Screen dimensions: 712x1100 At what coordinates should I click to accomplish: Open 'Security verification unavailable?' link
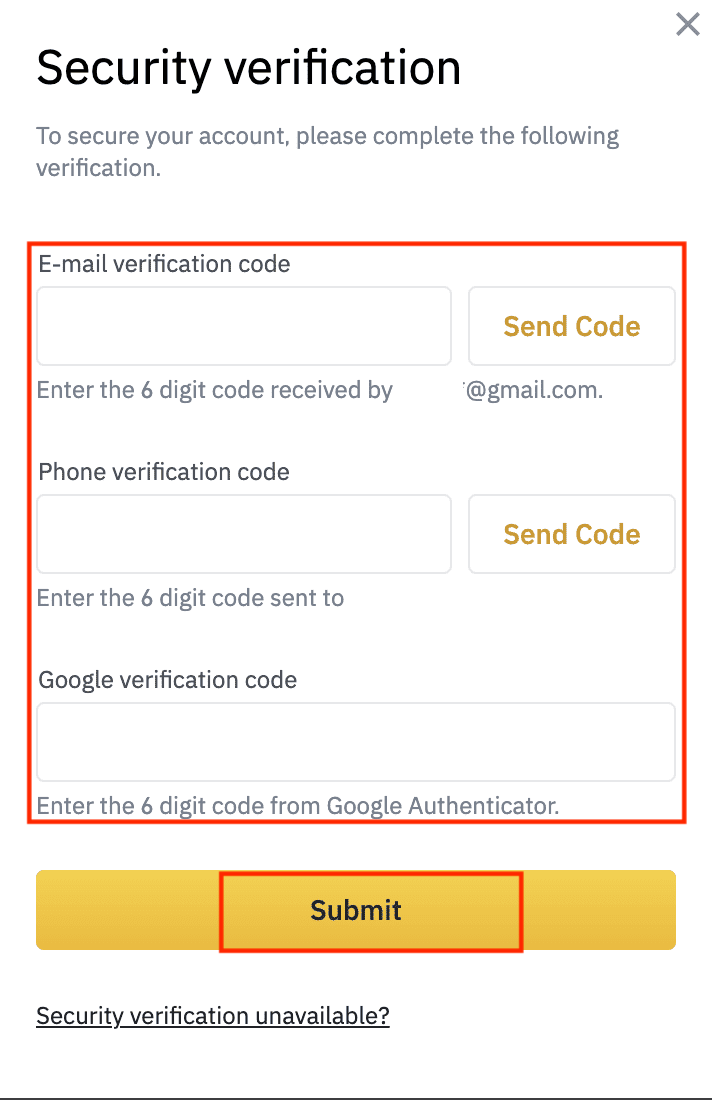pos(212,1016)
